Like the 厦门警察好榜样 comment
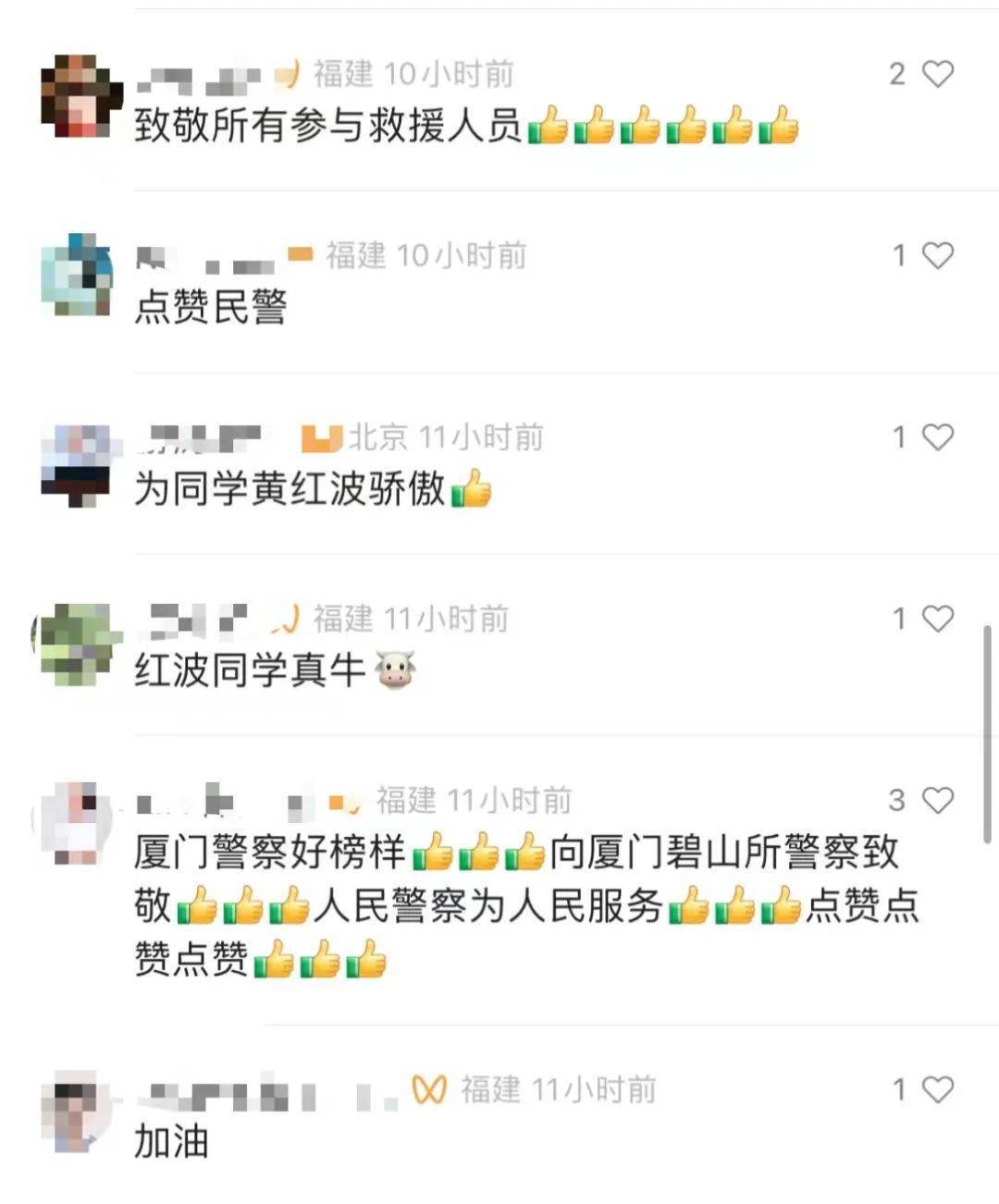 pos(937,800)
